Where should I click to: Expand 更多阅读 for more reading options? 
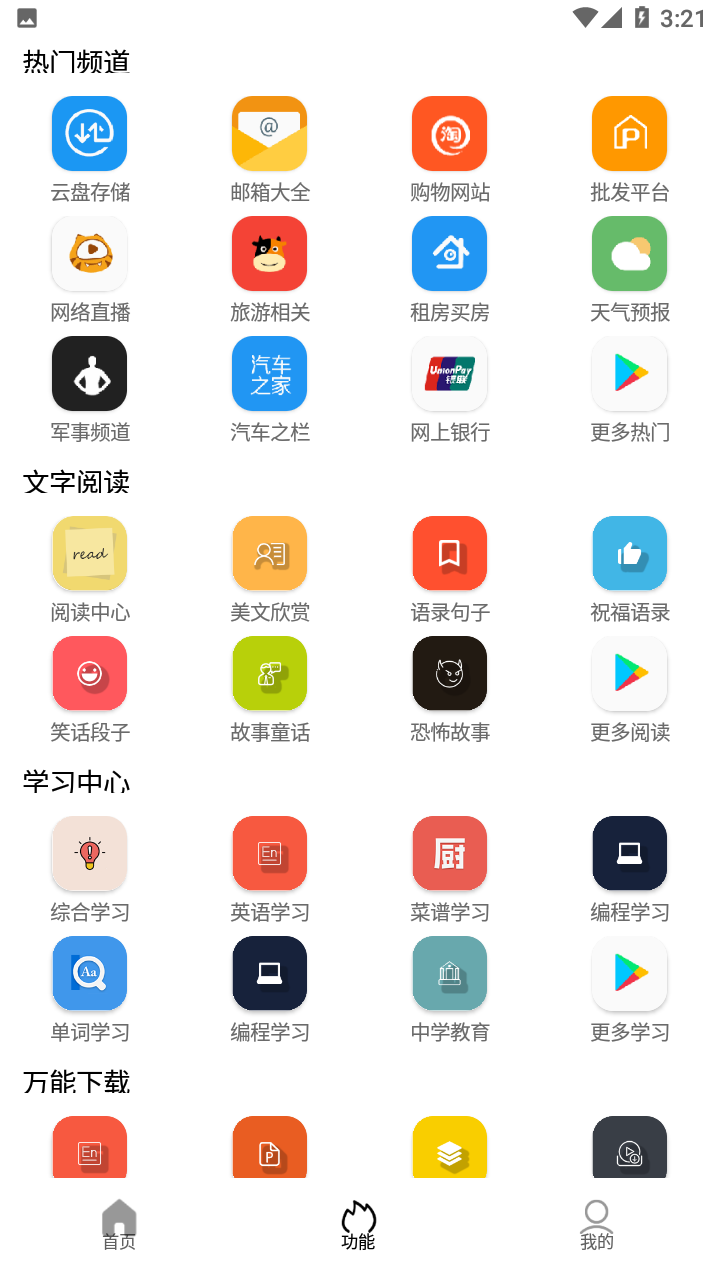coord(629,673)
